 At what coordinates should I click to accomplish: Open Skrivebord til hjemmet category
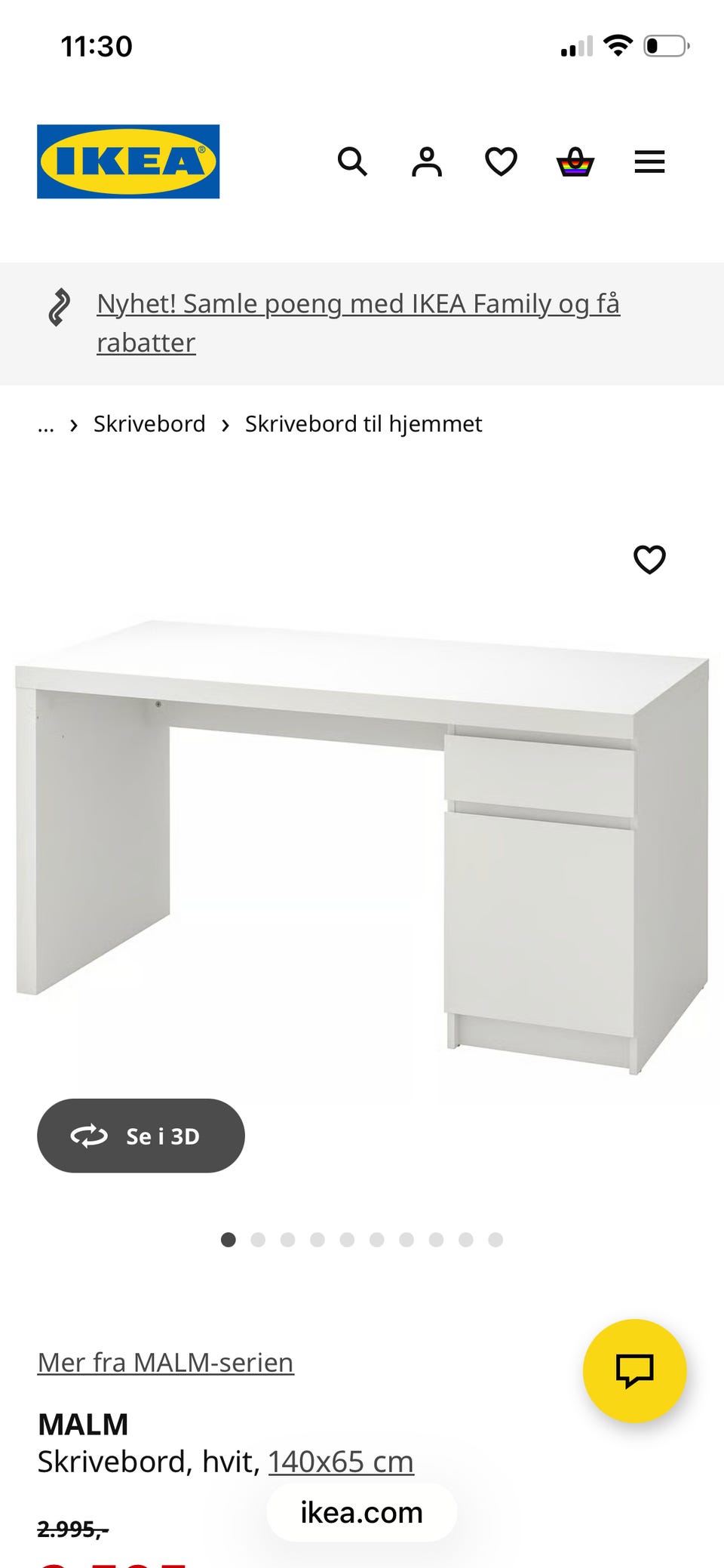[x=363, y=423]
